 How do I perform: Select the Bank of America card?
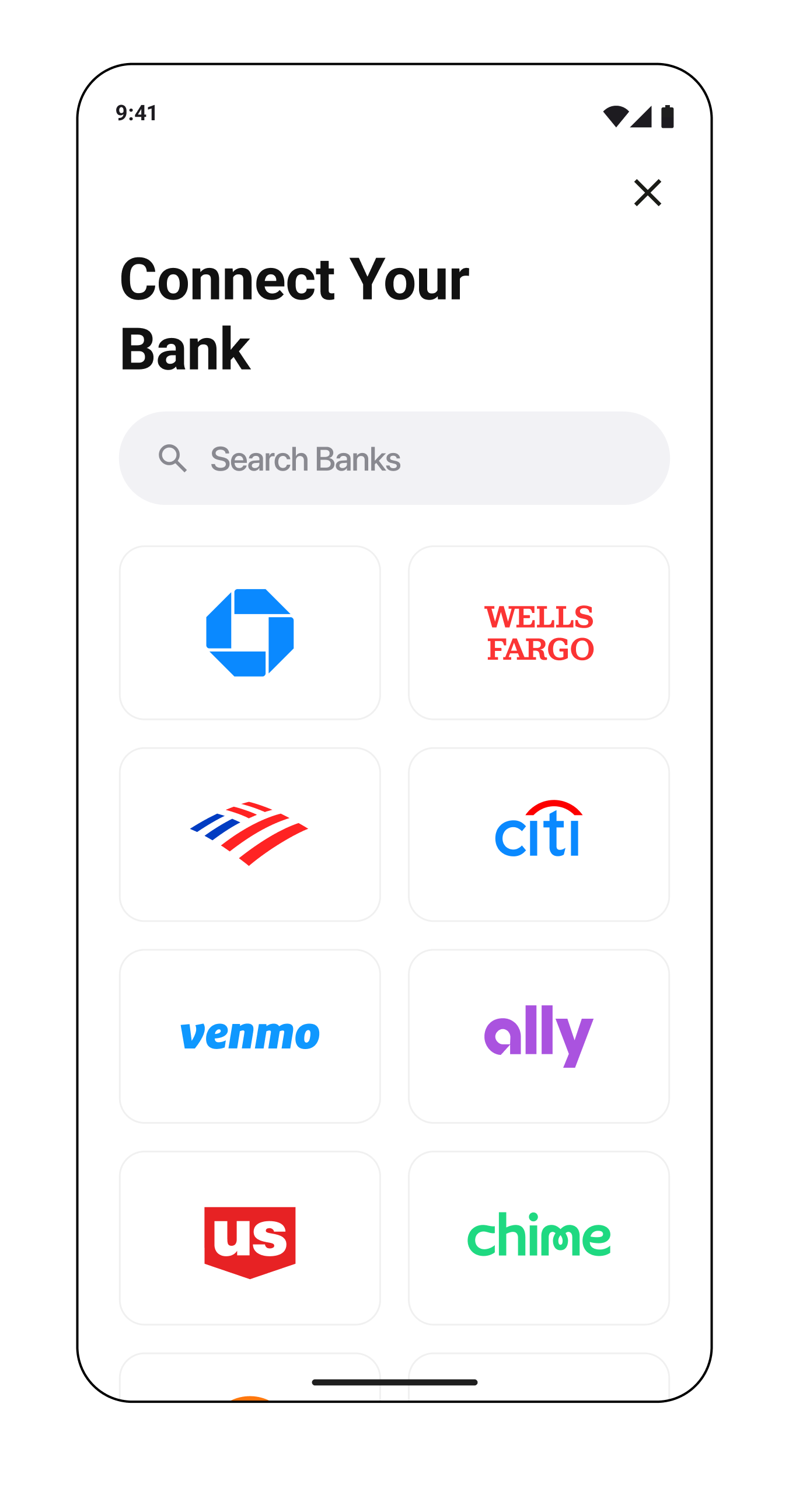point(250,834)
